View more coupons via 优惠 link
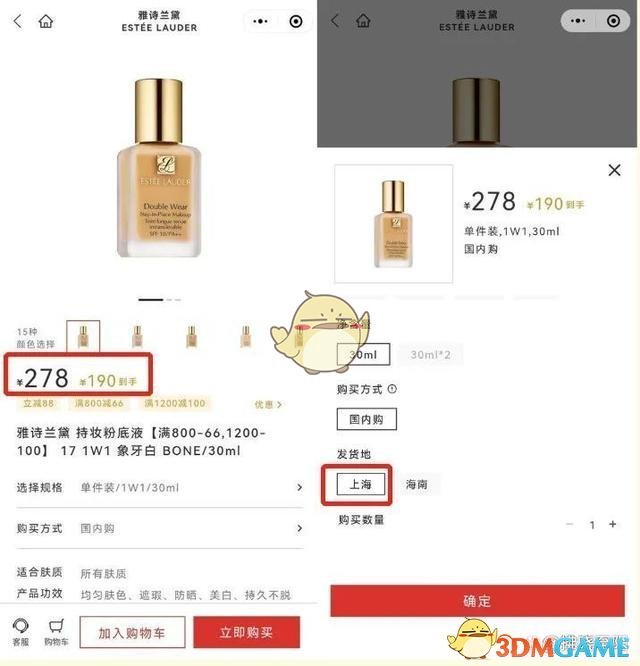The image size is (640, 666). [x=268, y=405]
